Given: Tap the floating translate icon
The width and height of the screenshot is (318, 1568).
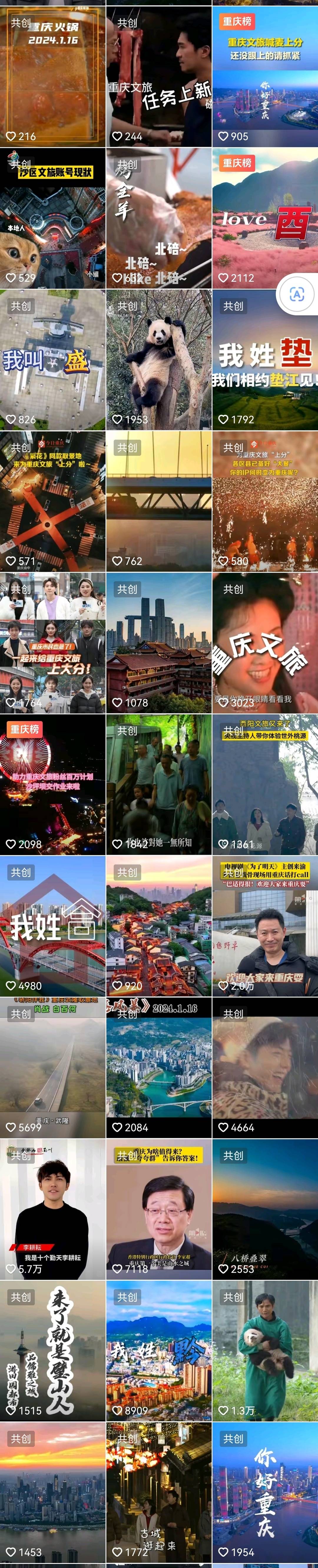Looking at the screenshot, I should tap(297, 295).
